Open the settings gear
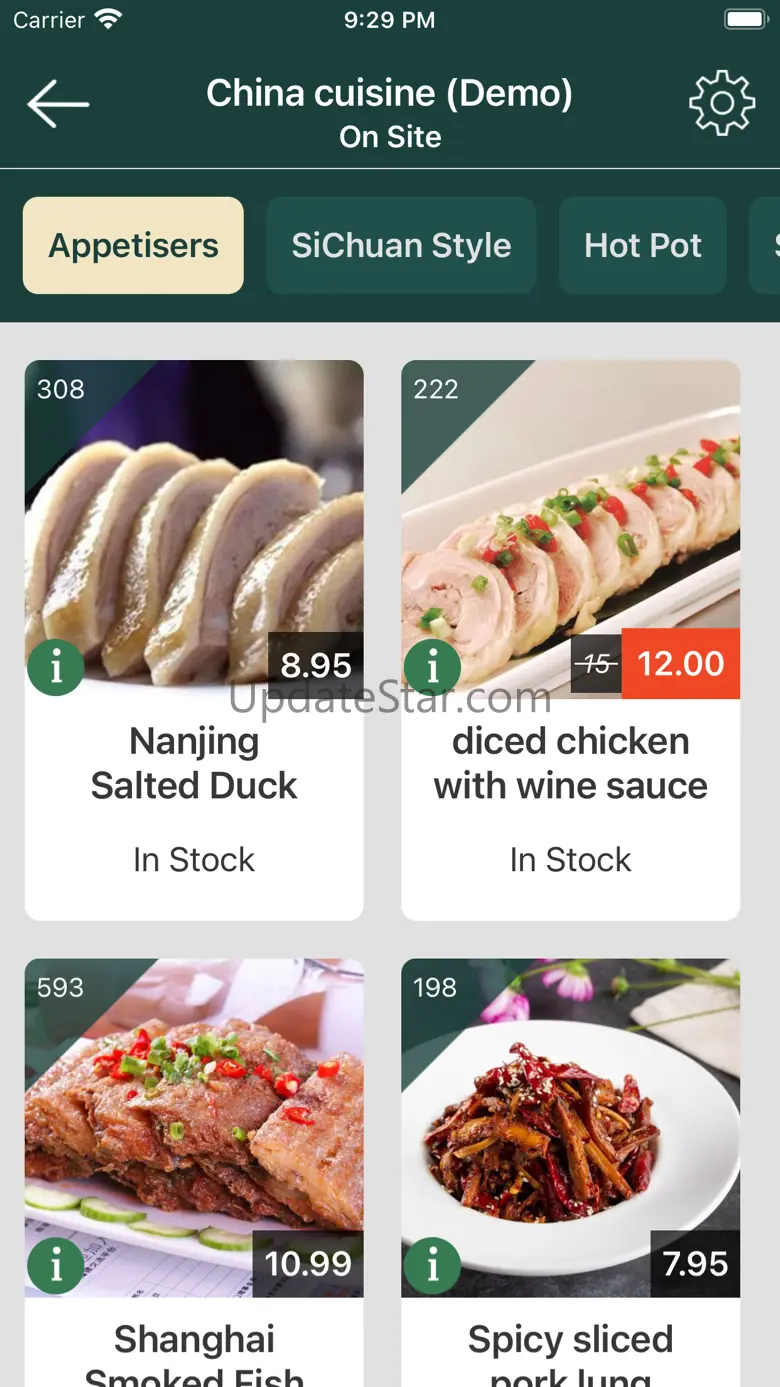Viewport: 780px width, 1387px height. (x=721, y=104)
